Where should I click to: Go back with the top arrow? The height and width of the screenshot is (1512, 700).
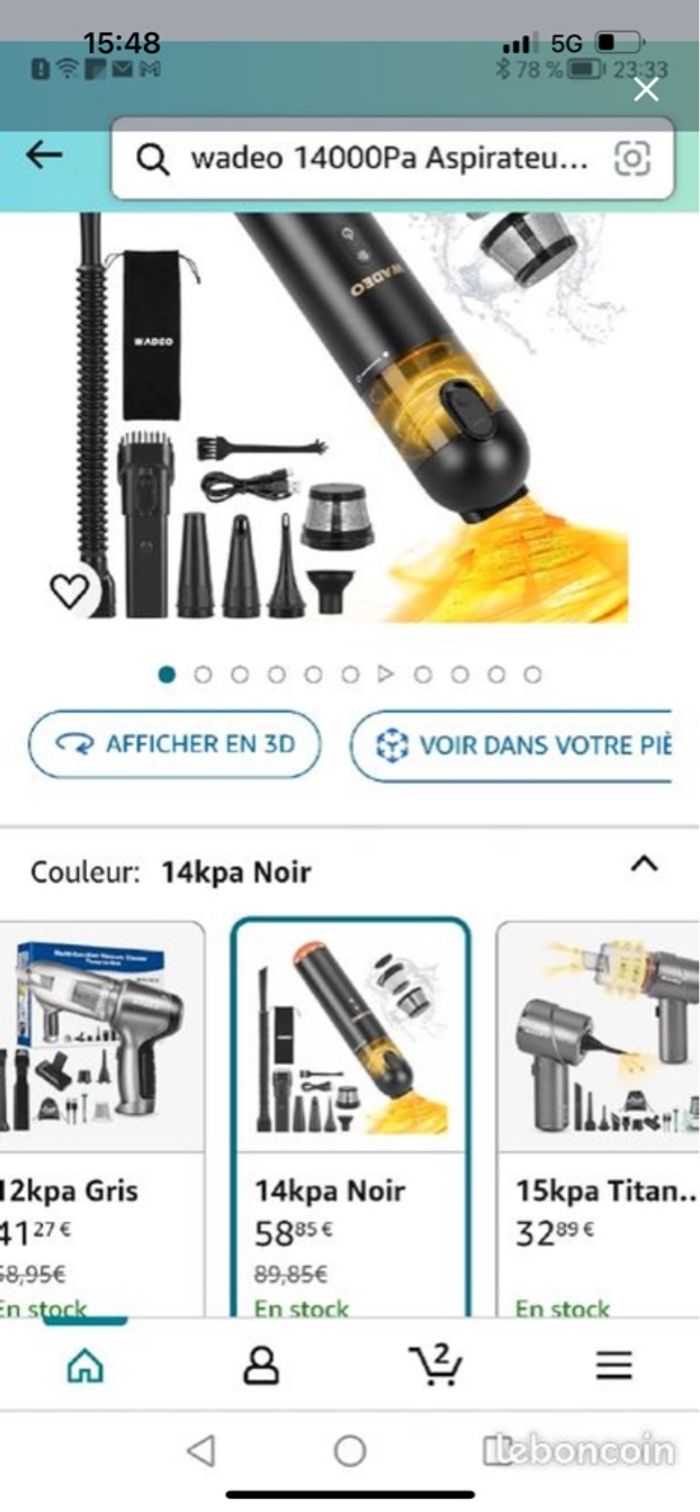44,155
